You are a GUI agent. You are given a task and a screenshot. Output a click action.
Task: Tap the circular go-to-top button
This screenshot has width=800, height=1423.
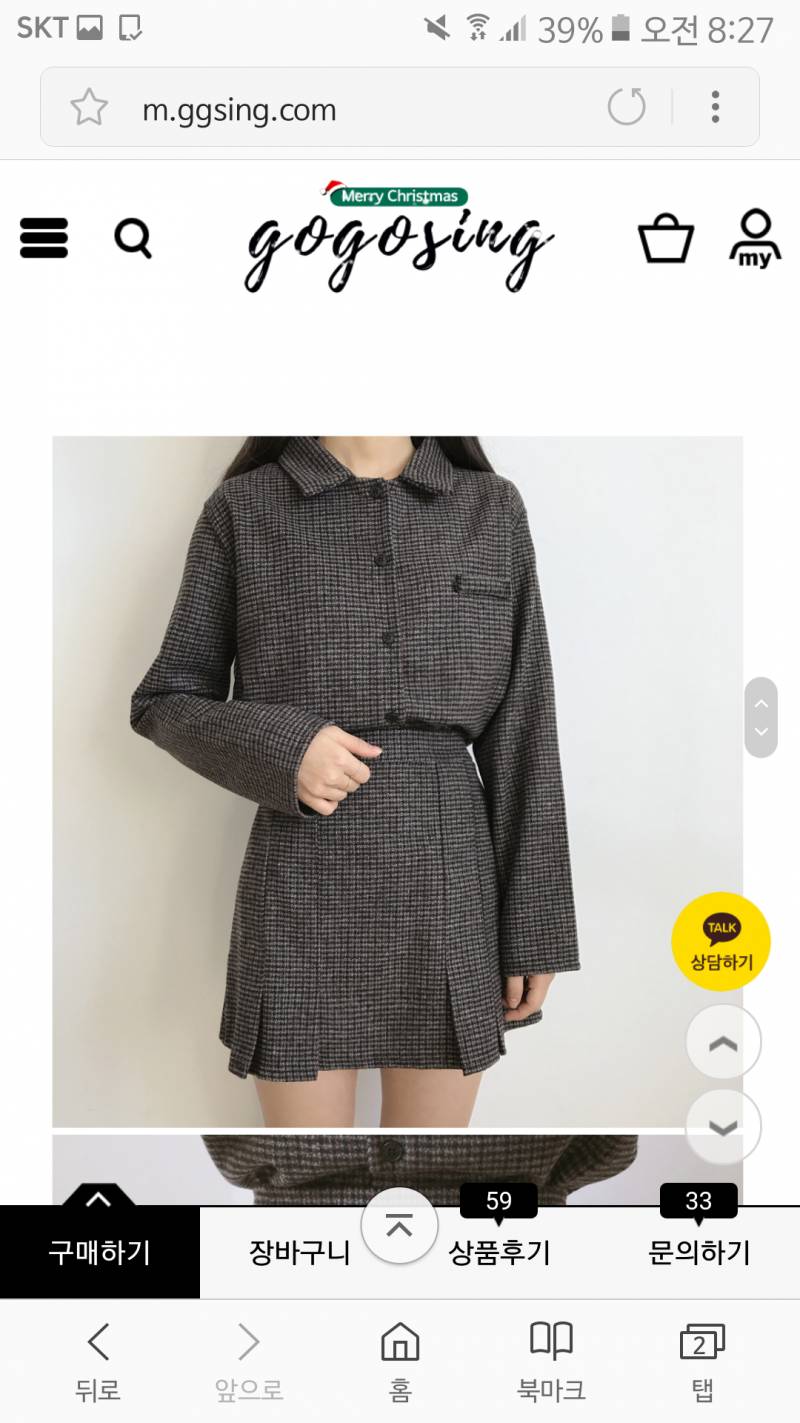click(399, 1226)
